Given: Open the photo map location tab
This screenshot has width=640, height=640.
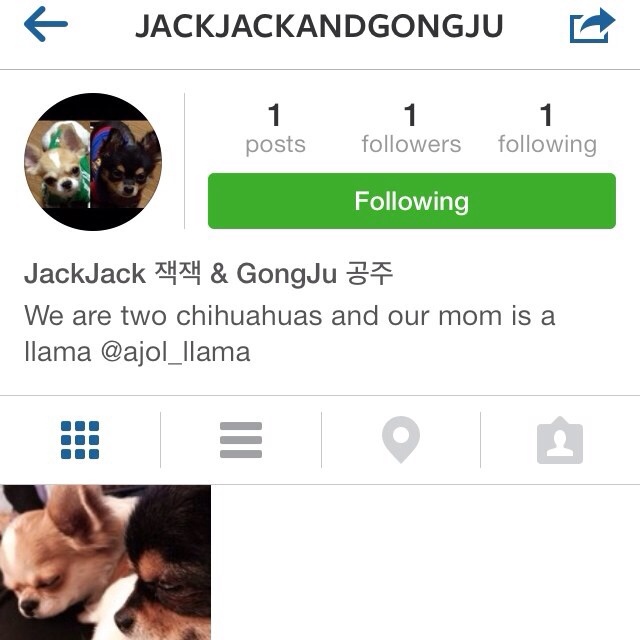Looking at the screenshot, I should click(x=401, y=440).
